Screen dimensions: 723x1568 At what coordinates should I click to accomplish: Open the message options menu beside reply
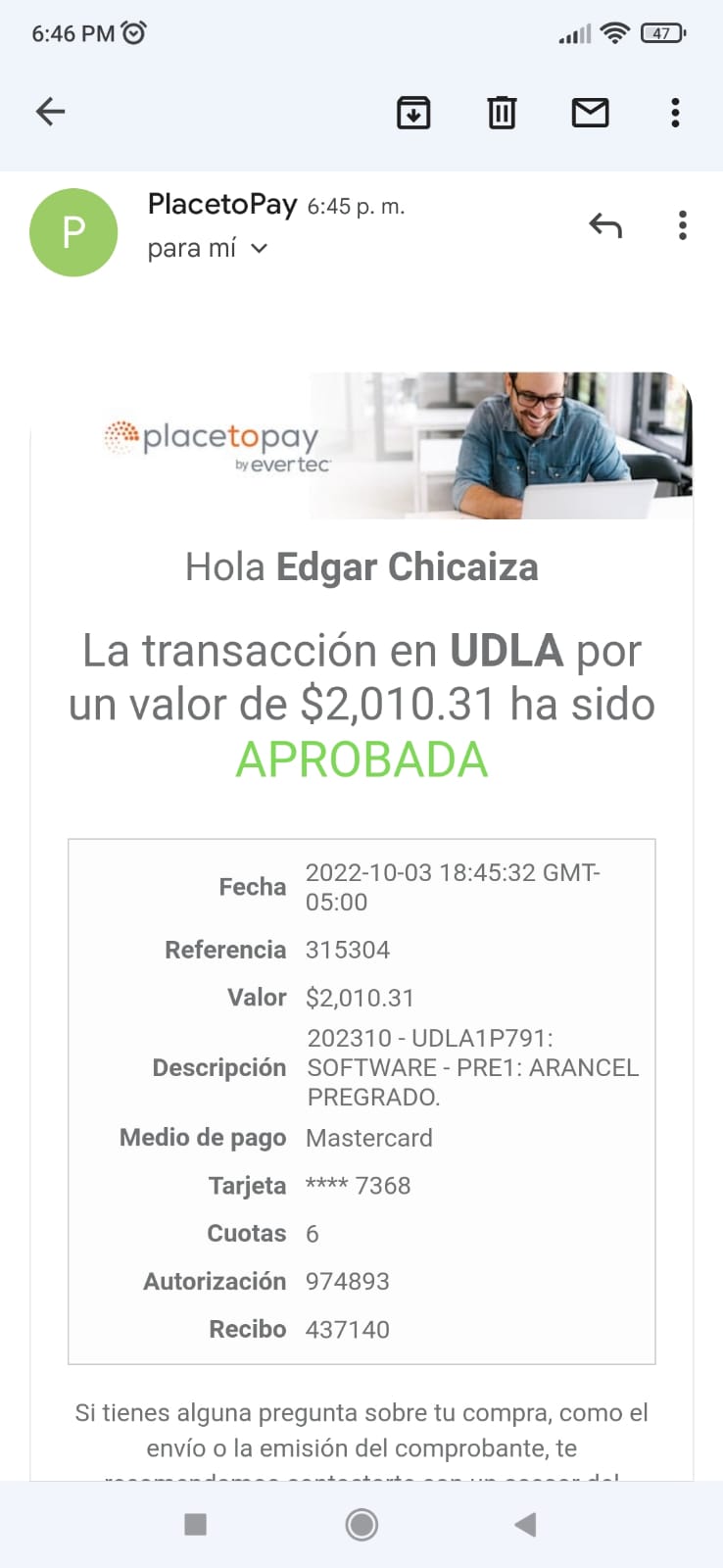[683, 226]
